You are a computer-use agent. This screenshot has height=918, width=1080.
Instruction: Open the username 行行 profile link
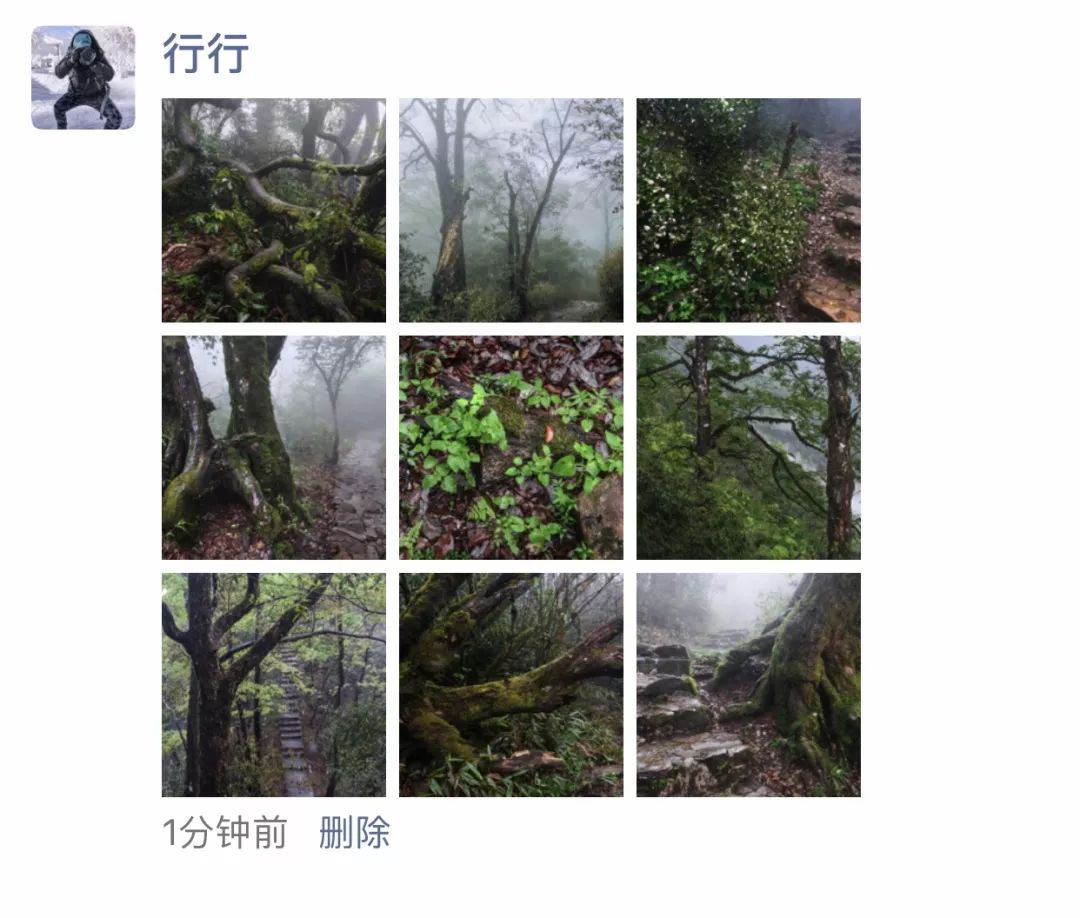point(205,53)
